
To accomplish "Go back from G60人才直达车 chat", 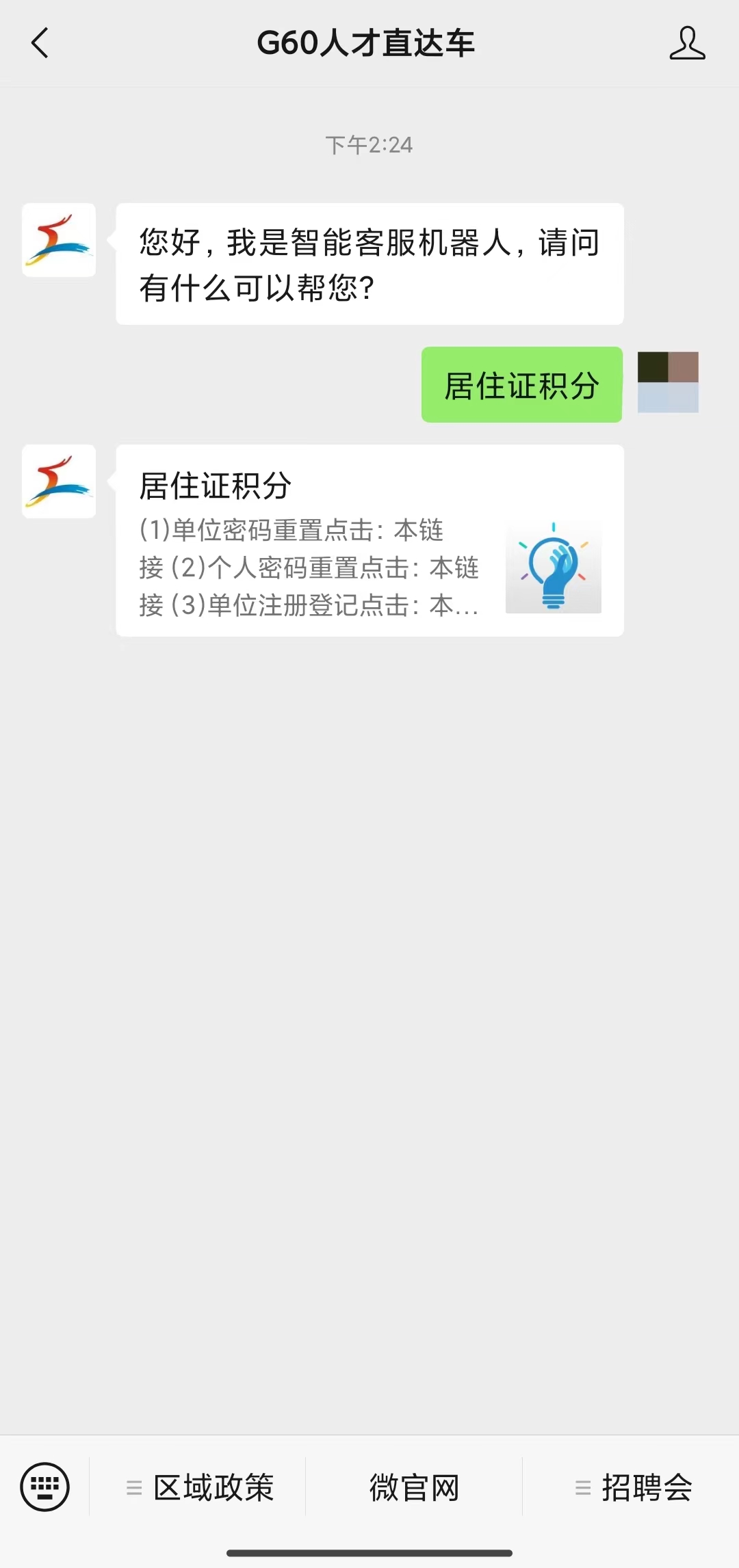I will 40,43.
